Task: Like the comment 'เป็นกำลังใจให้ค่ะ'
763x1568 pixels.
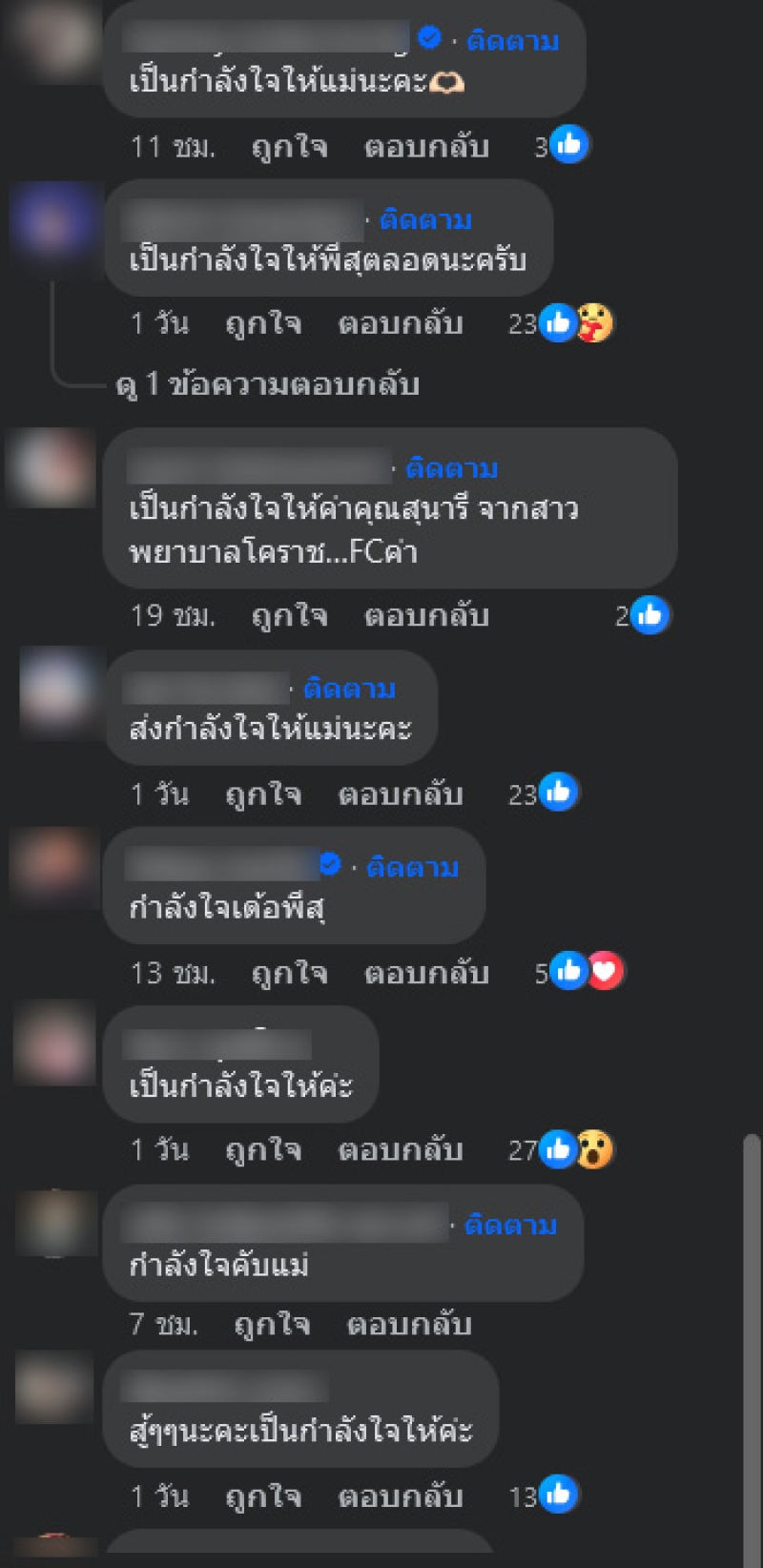Action: [262, 1149]
